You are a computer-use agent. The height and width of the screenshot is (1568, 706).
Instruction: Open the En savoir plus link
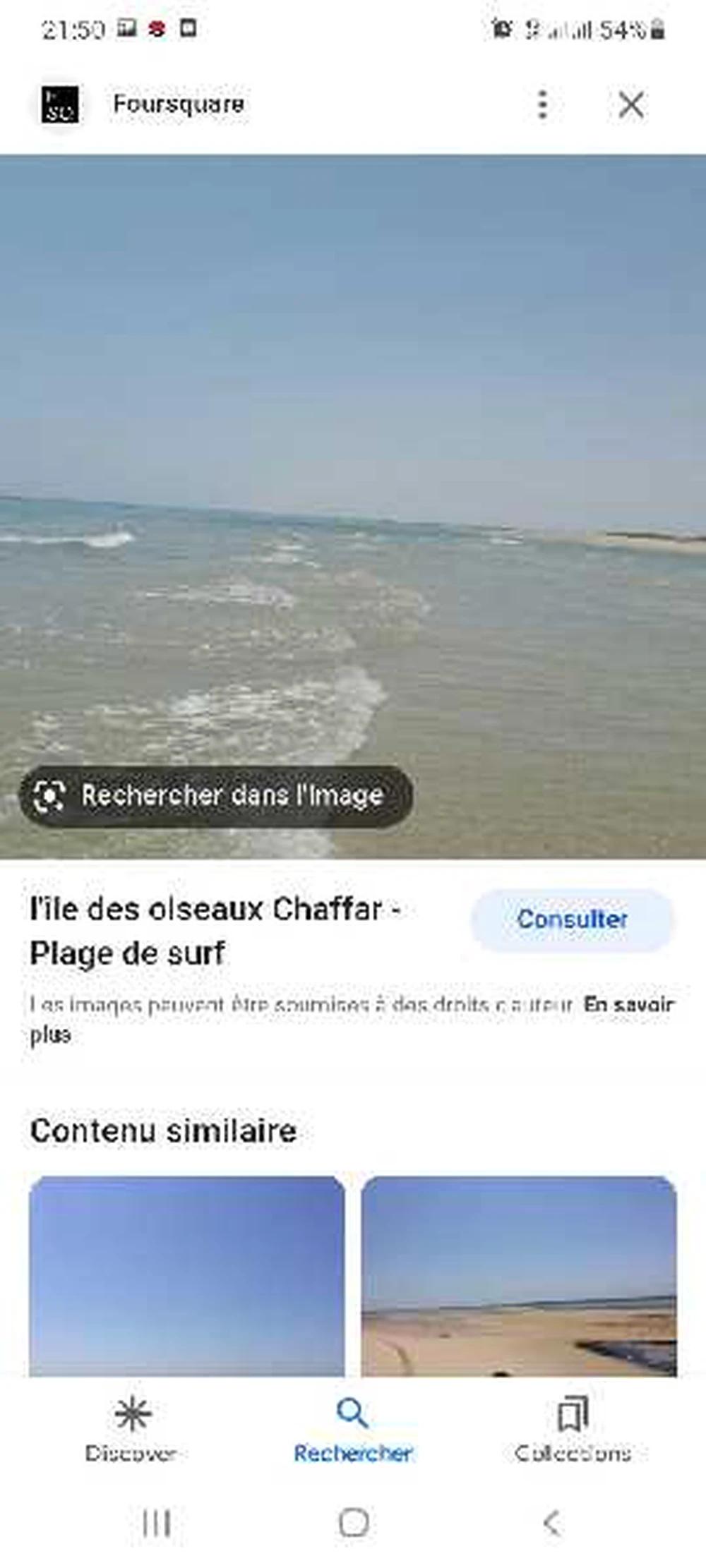click(x=627, y=1003)
